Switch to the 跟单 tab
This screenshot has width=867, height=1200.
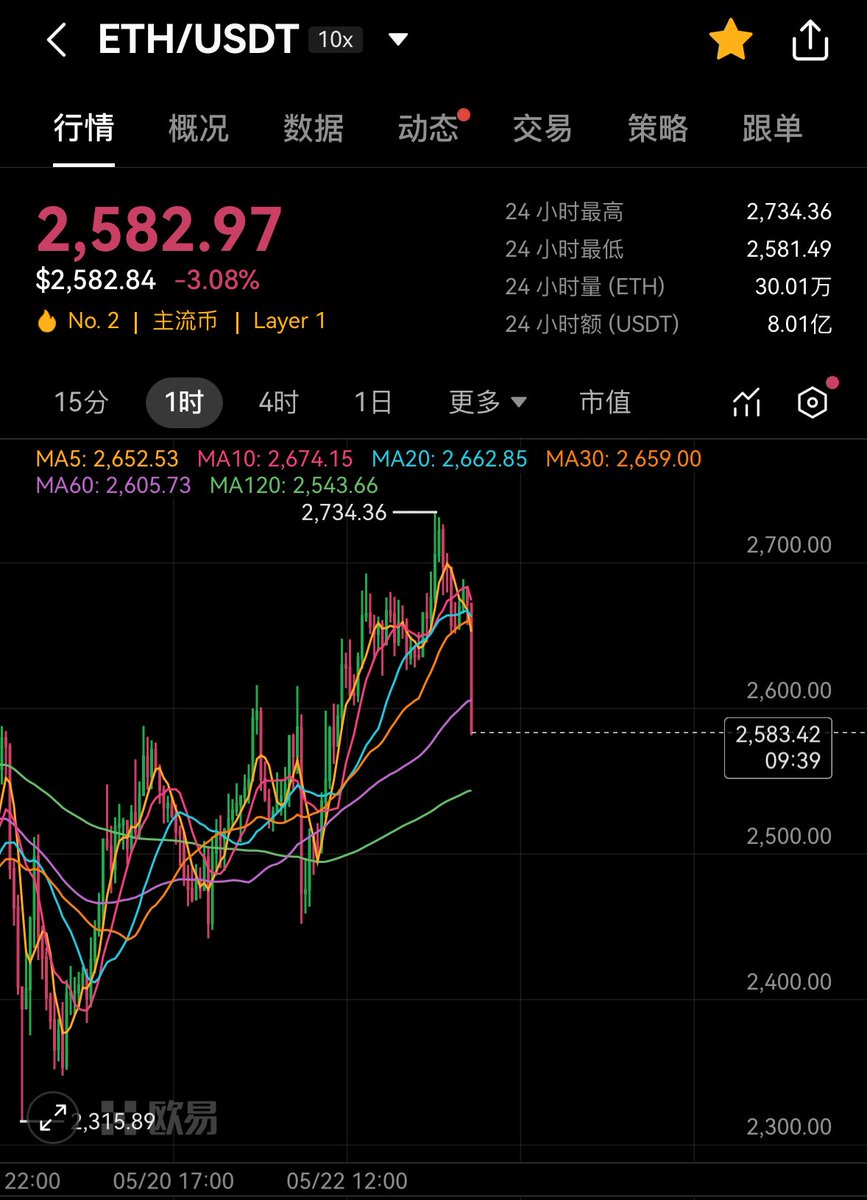point(772,128)
